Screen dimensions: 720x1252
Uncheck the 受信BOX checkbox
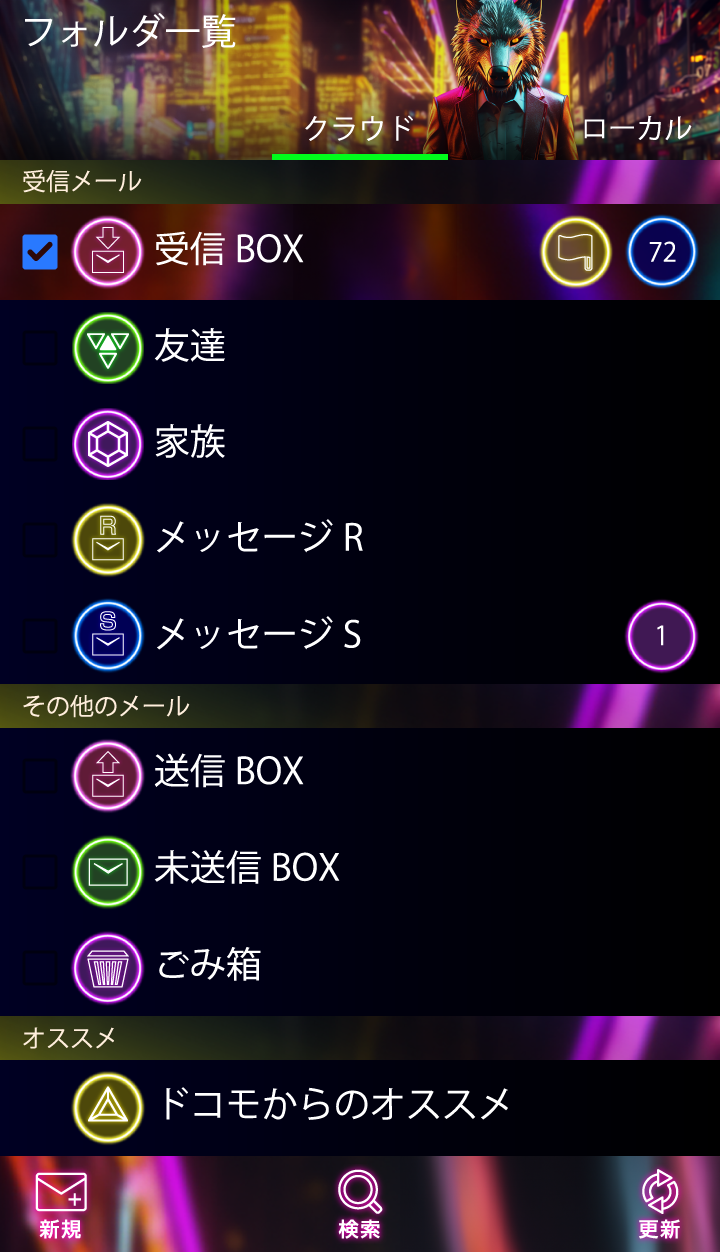click(40, 252)
